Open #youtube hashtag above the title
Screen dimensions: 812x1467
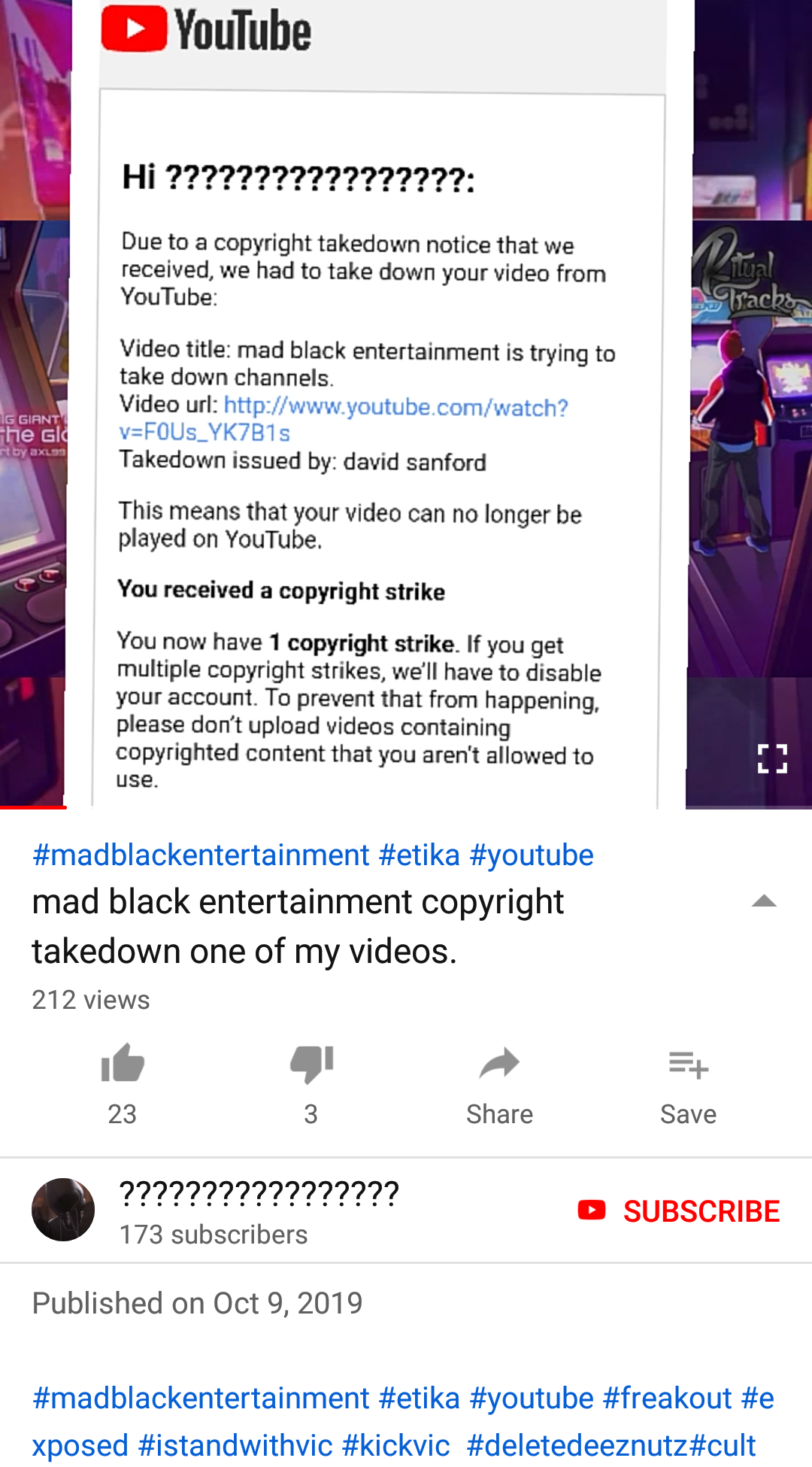532,855
